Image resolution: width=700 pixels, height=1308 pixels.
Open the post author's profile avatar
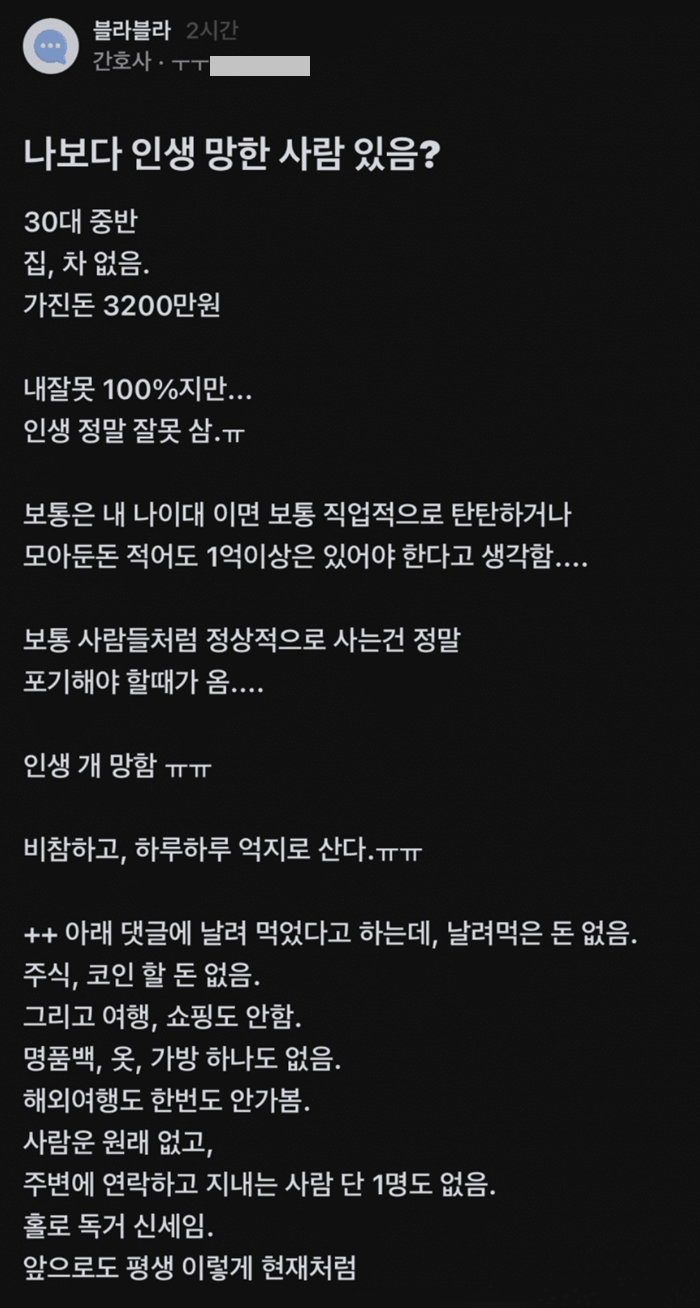[50, 47]
